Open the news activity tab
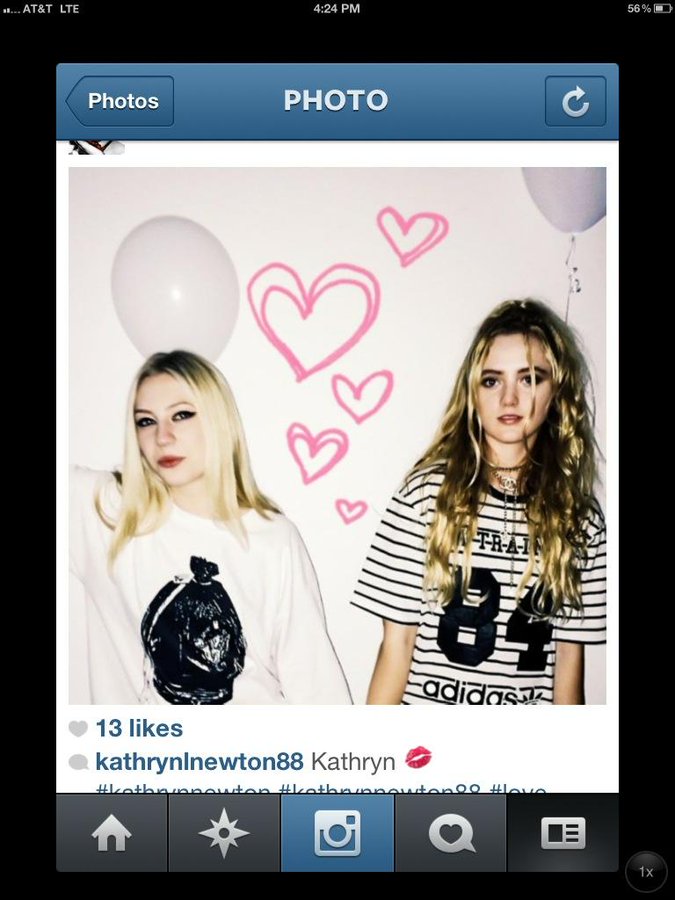 click(x=451, y=834)
